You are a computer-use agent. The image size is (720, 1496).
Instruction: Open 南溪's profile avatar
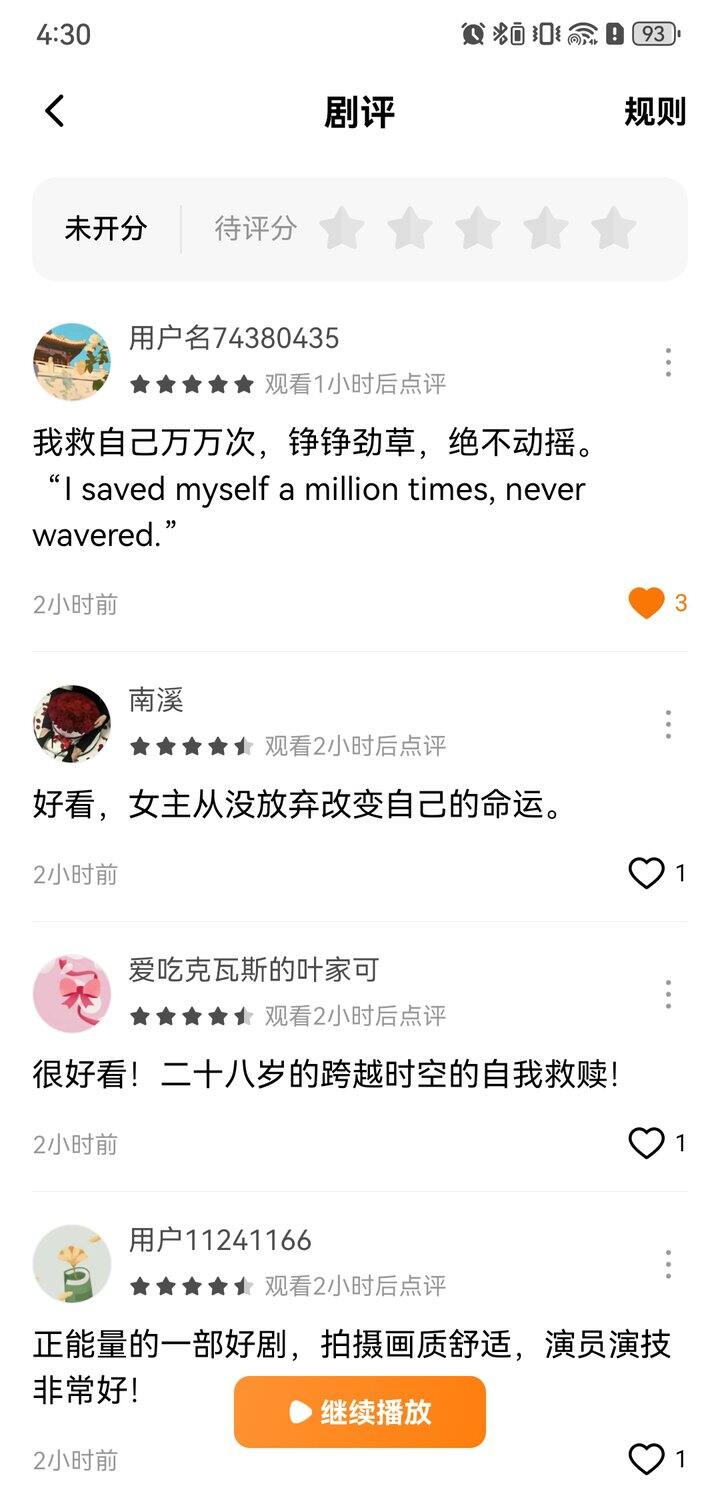click(72, 724)
